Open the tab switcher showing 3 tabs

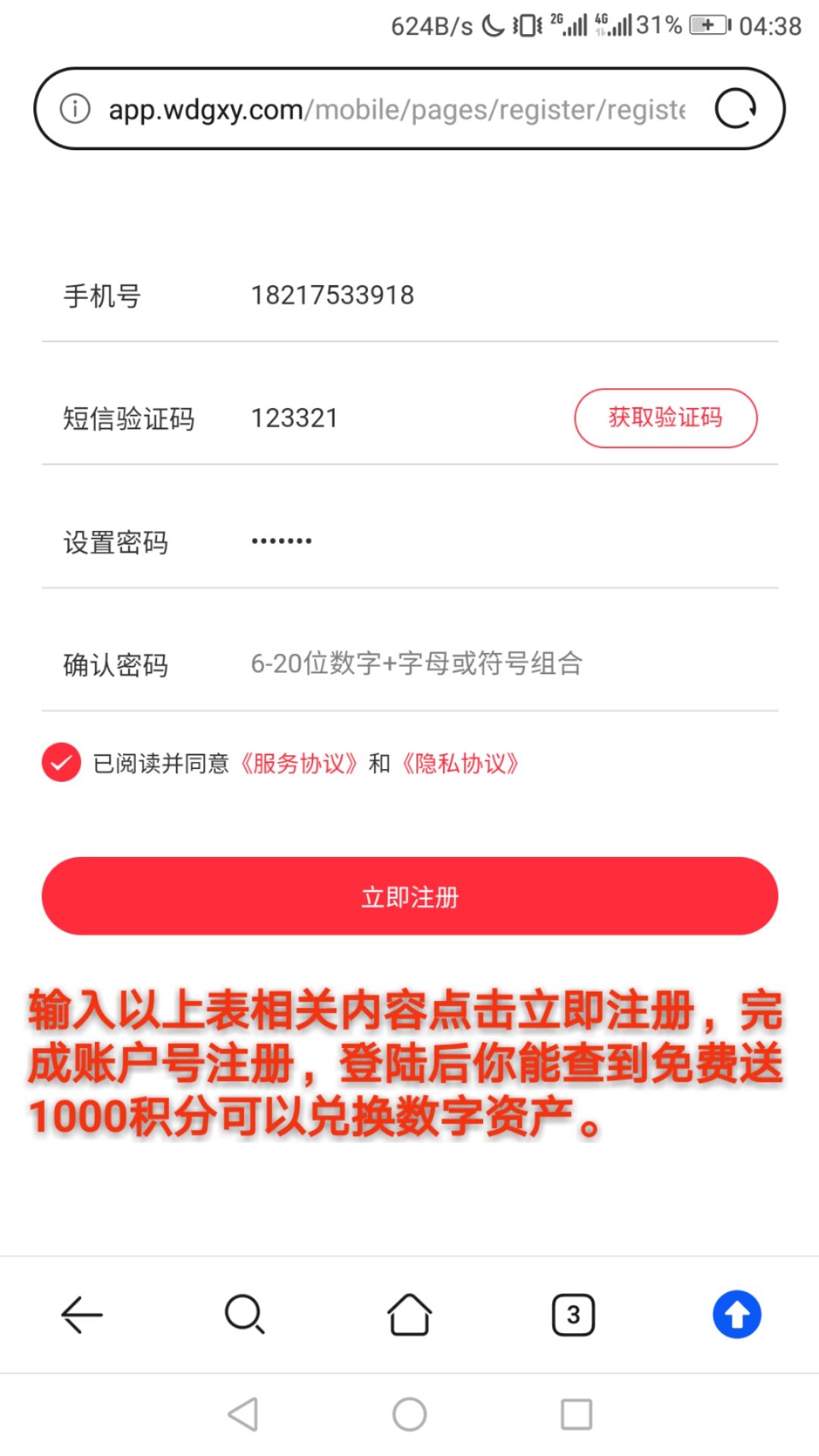coord(573,1314)
